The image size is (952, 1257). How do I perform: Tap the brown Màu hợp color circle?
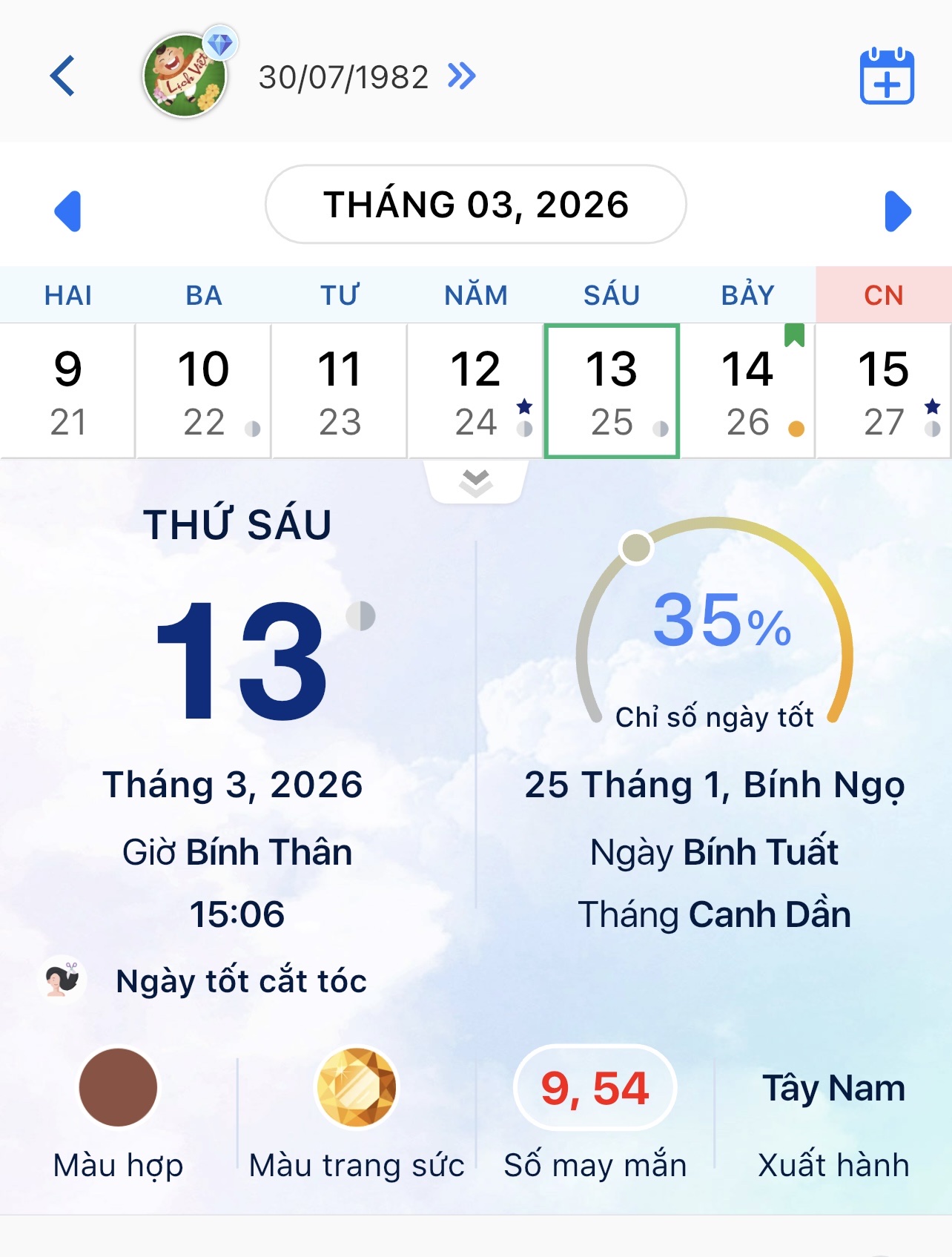tap(118, 1088)
